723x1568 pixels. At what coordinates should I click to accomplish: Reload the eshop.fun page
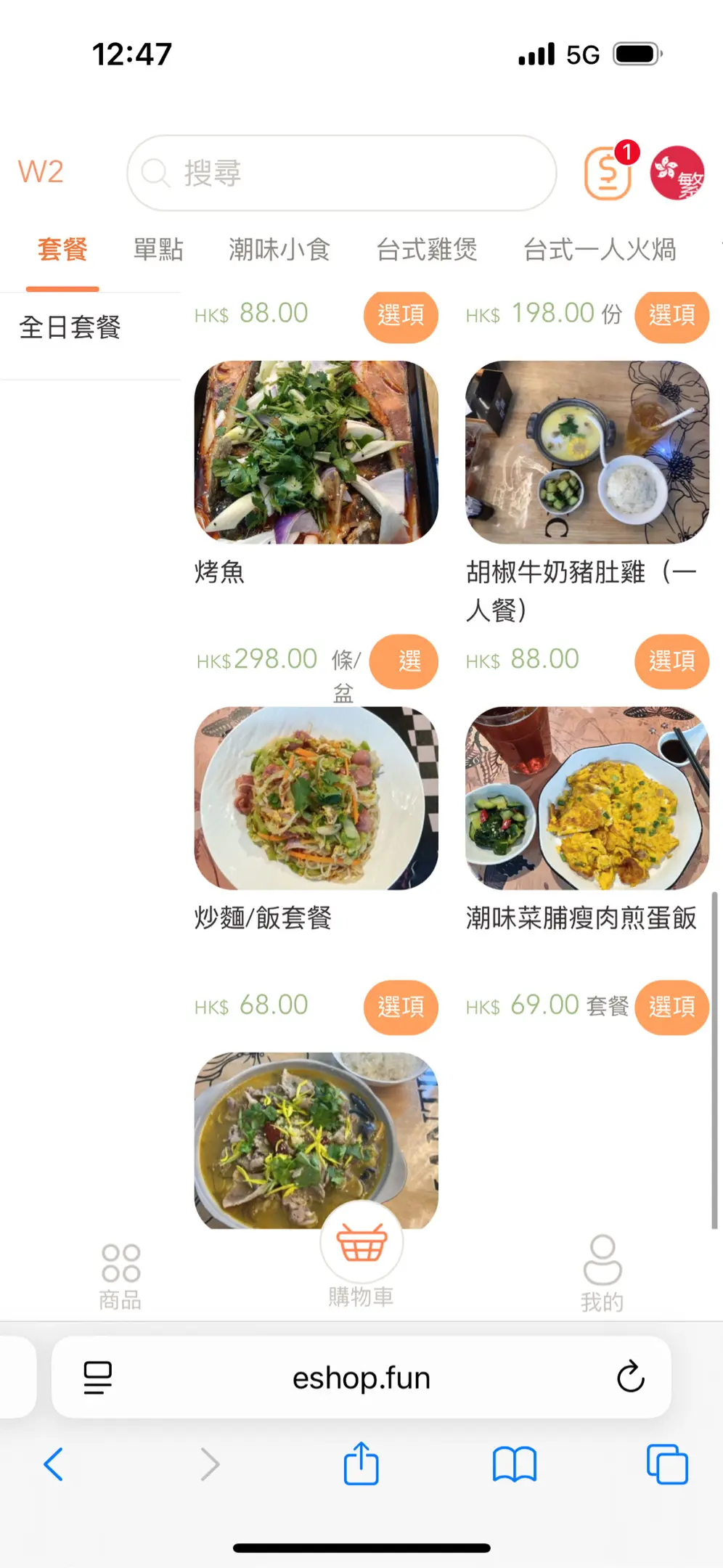(x=630, y=1377)
